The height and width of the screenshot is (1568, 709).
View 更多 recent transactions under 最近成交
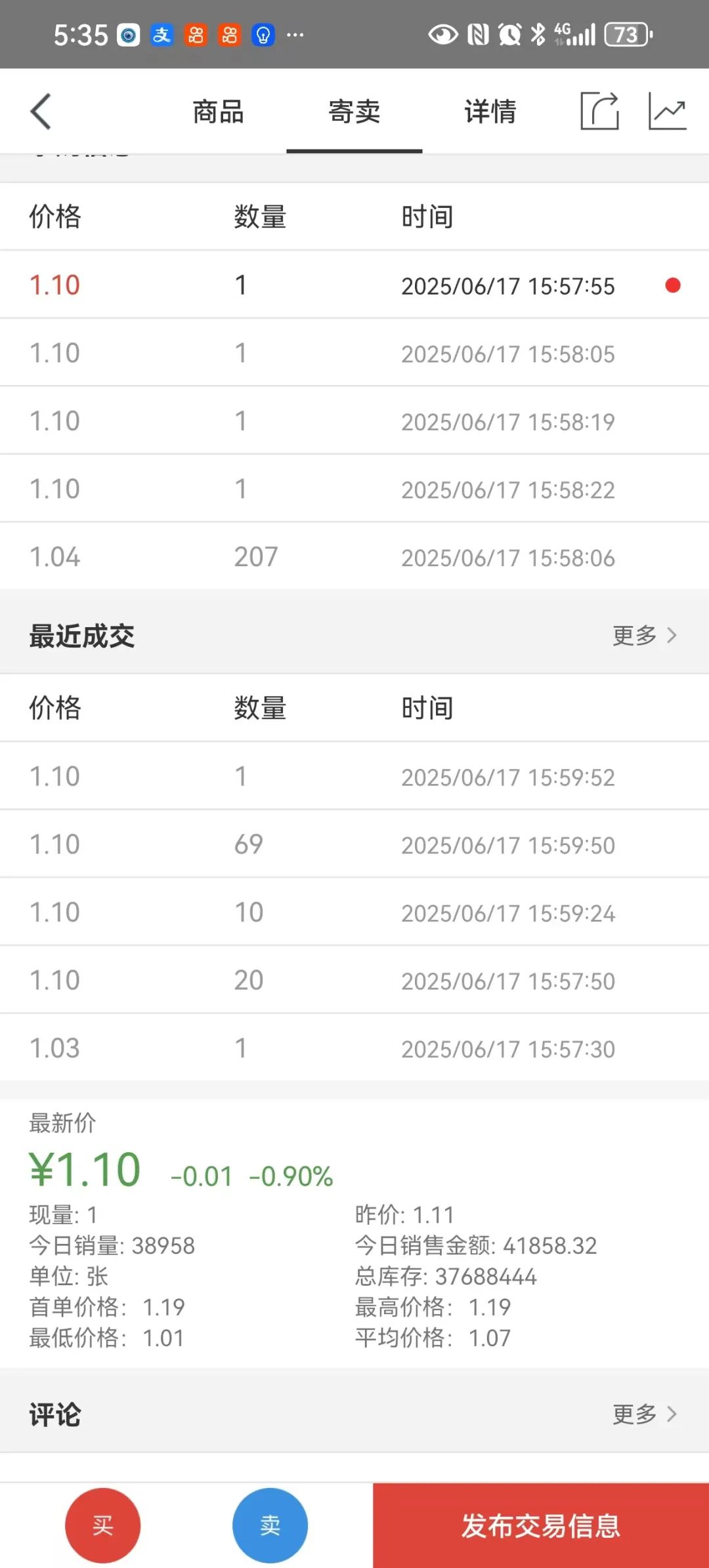pyautogui.click(x=644, y=635)
